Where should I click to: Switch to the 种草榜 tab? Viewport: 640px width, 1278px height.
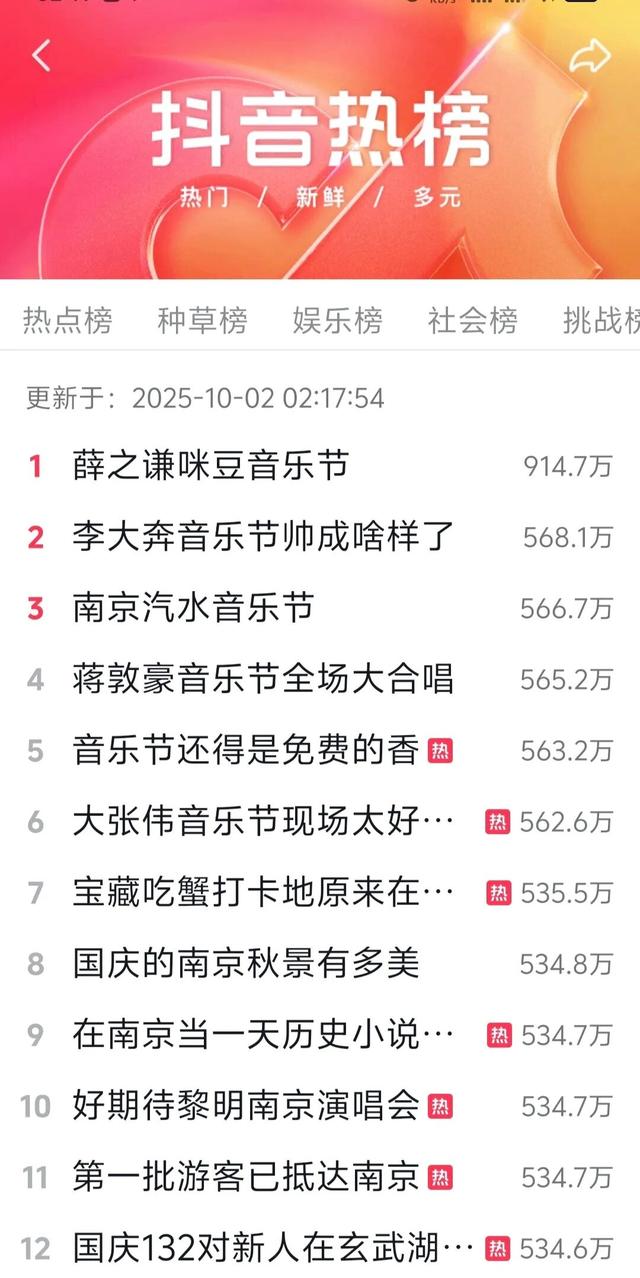pos(202,321)
